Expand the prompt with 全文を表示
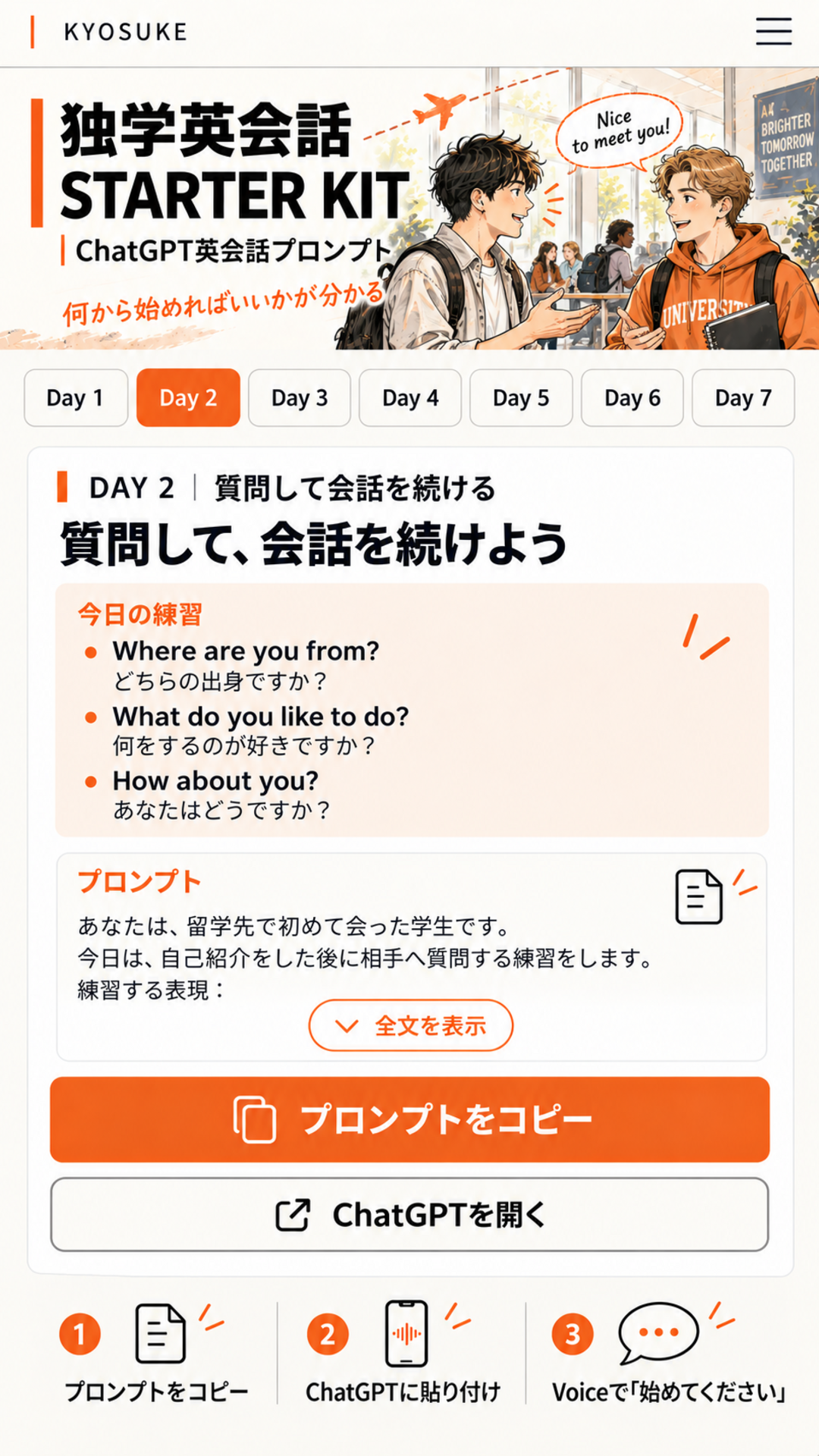819x1456 pixels. [411, 1026]
